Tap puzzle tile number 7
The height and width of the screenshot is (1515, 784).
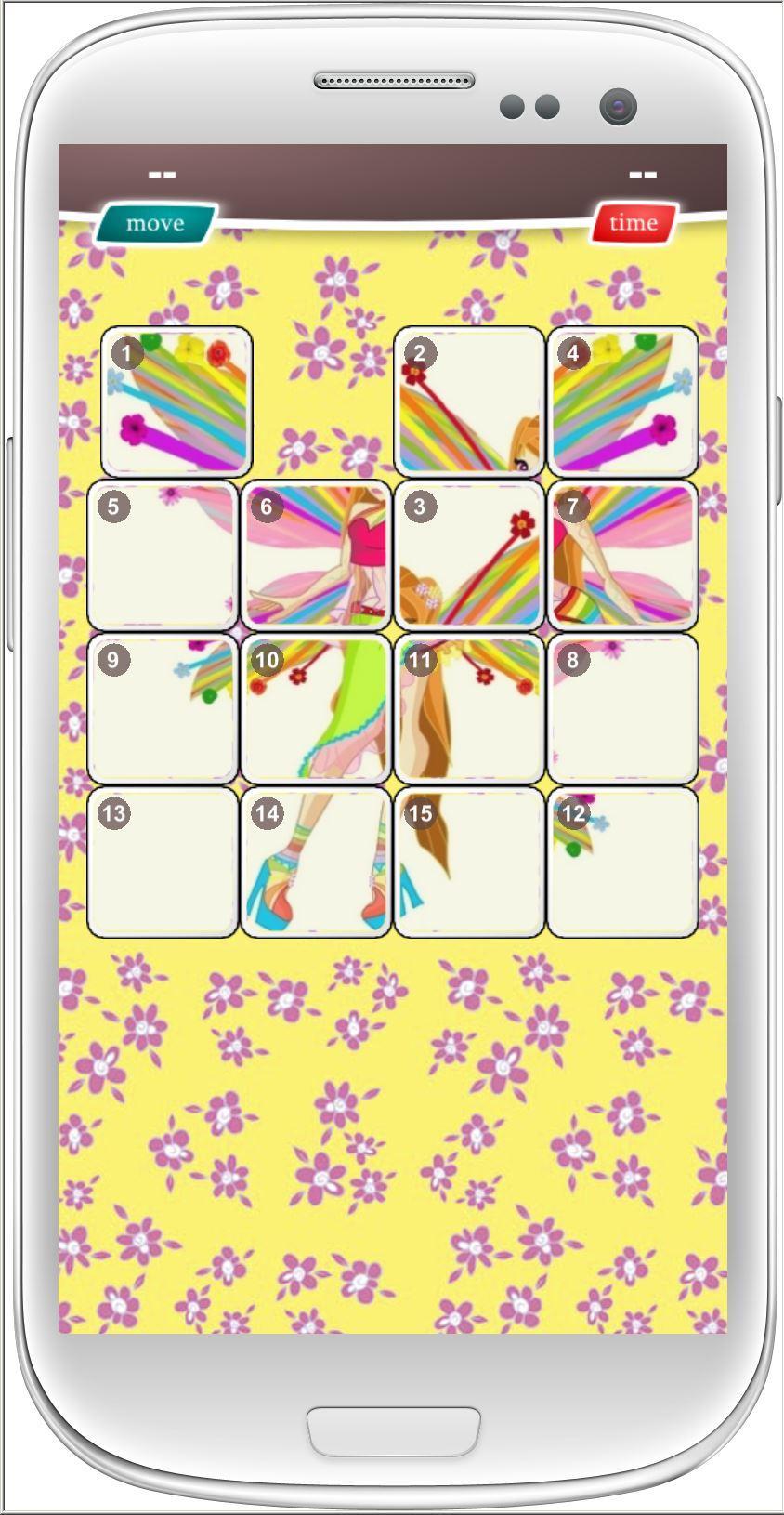622,555
